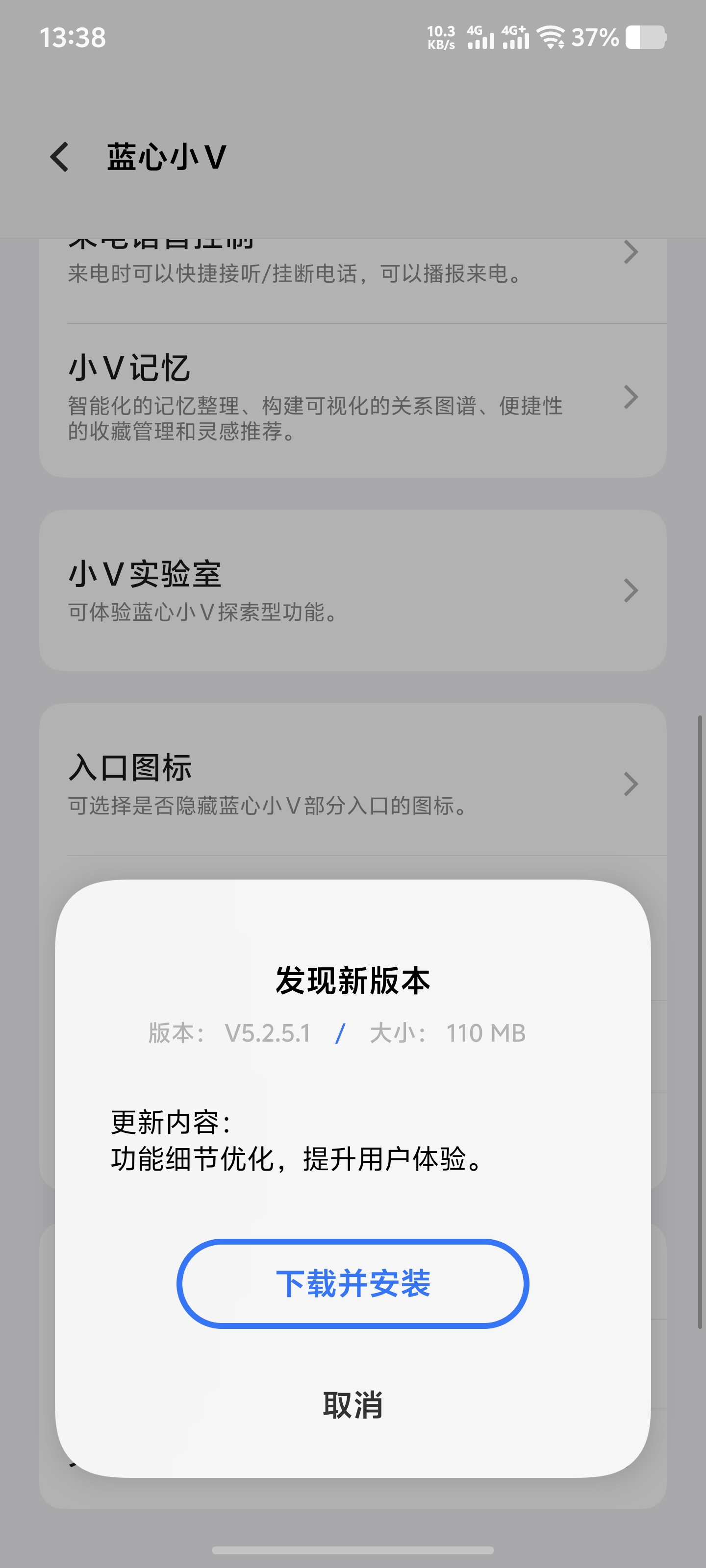Viewport: 706px width, 1568px height.
Task: Open 小V记忆 settings
Action: [353, 397]
